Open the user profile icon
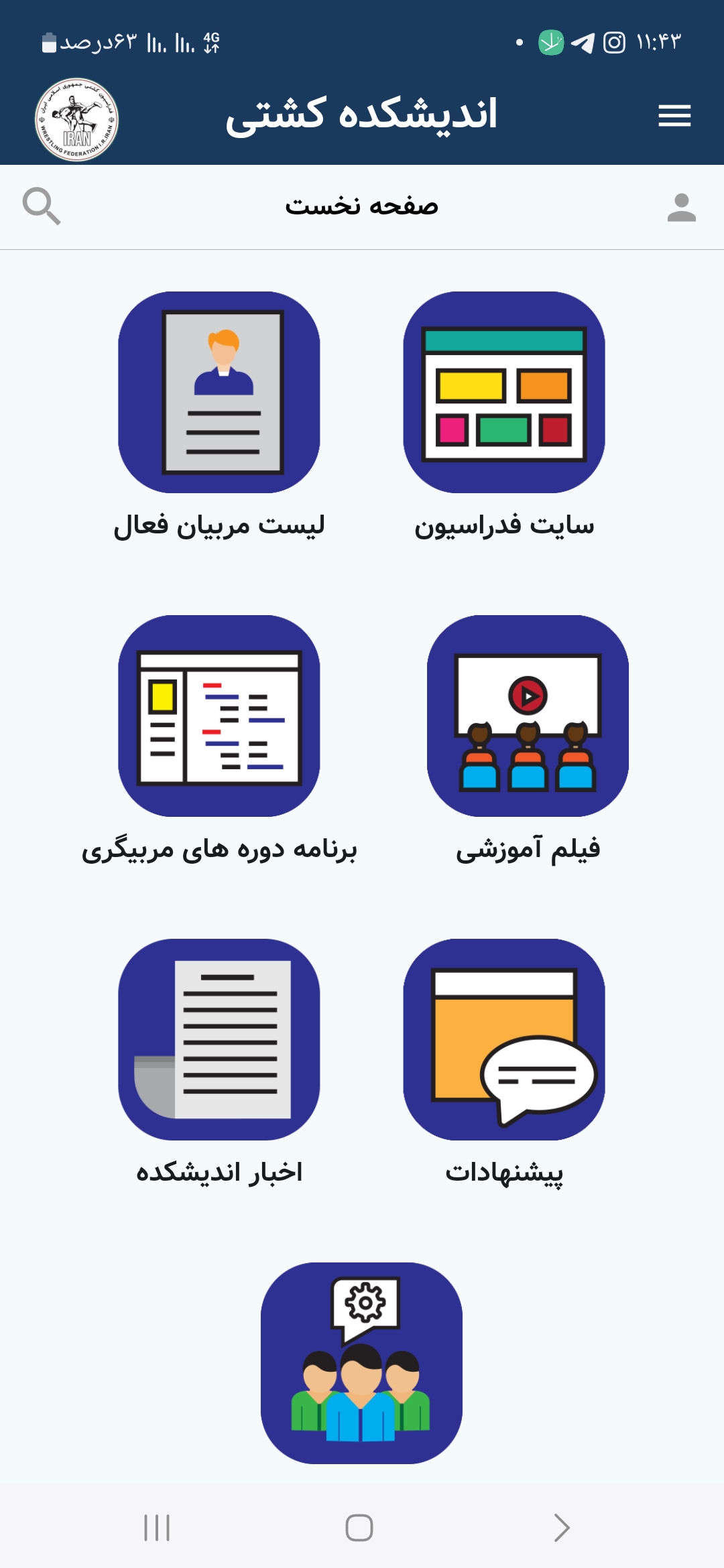The image size is (724, 1568). pyautogui.click(x=682, y=208)
